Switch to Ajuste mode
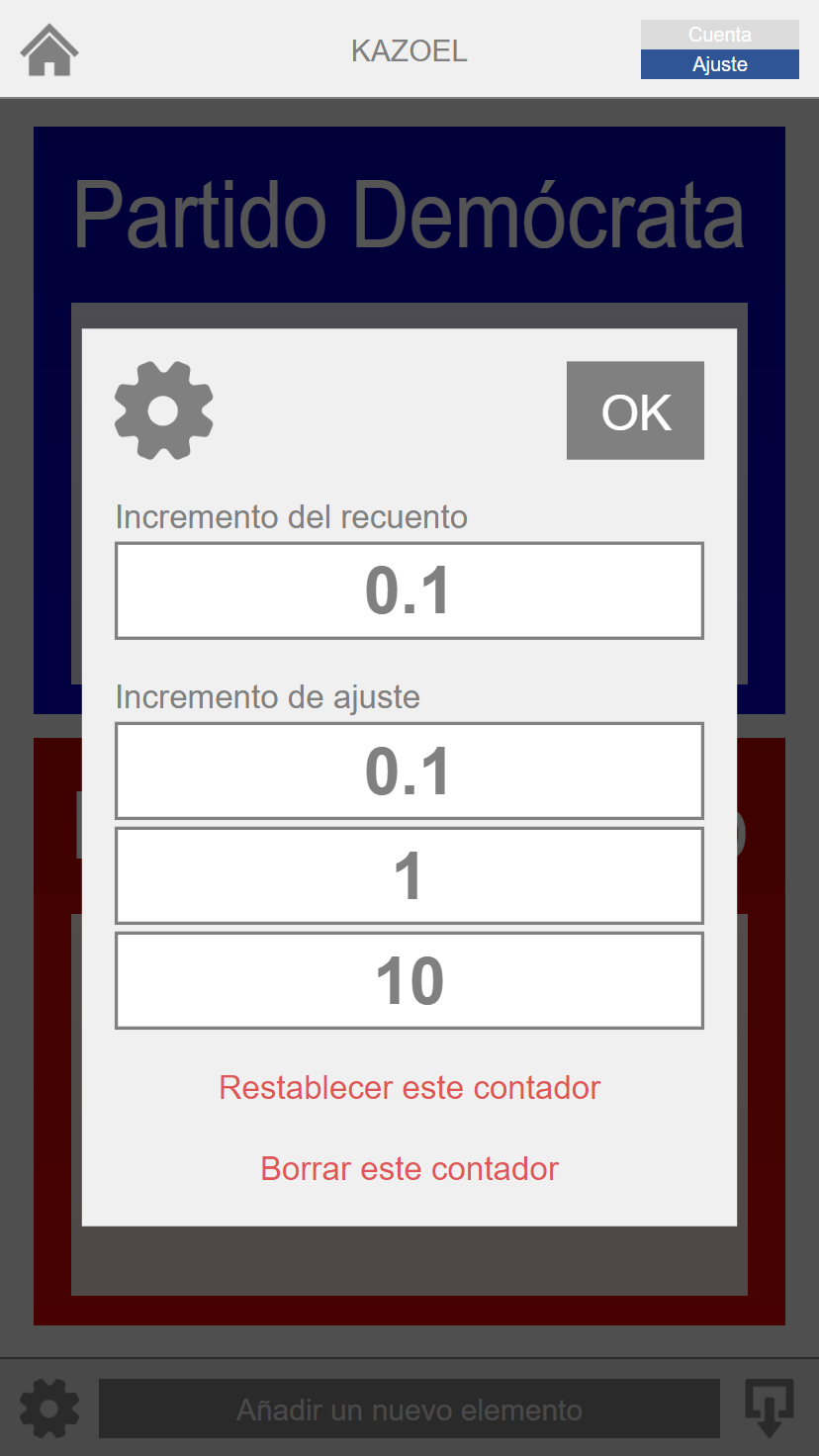 [x=720, y=64]
